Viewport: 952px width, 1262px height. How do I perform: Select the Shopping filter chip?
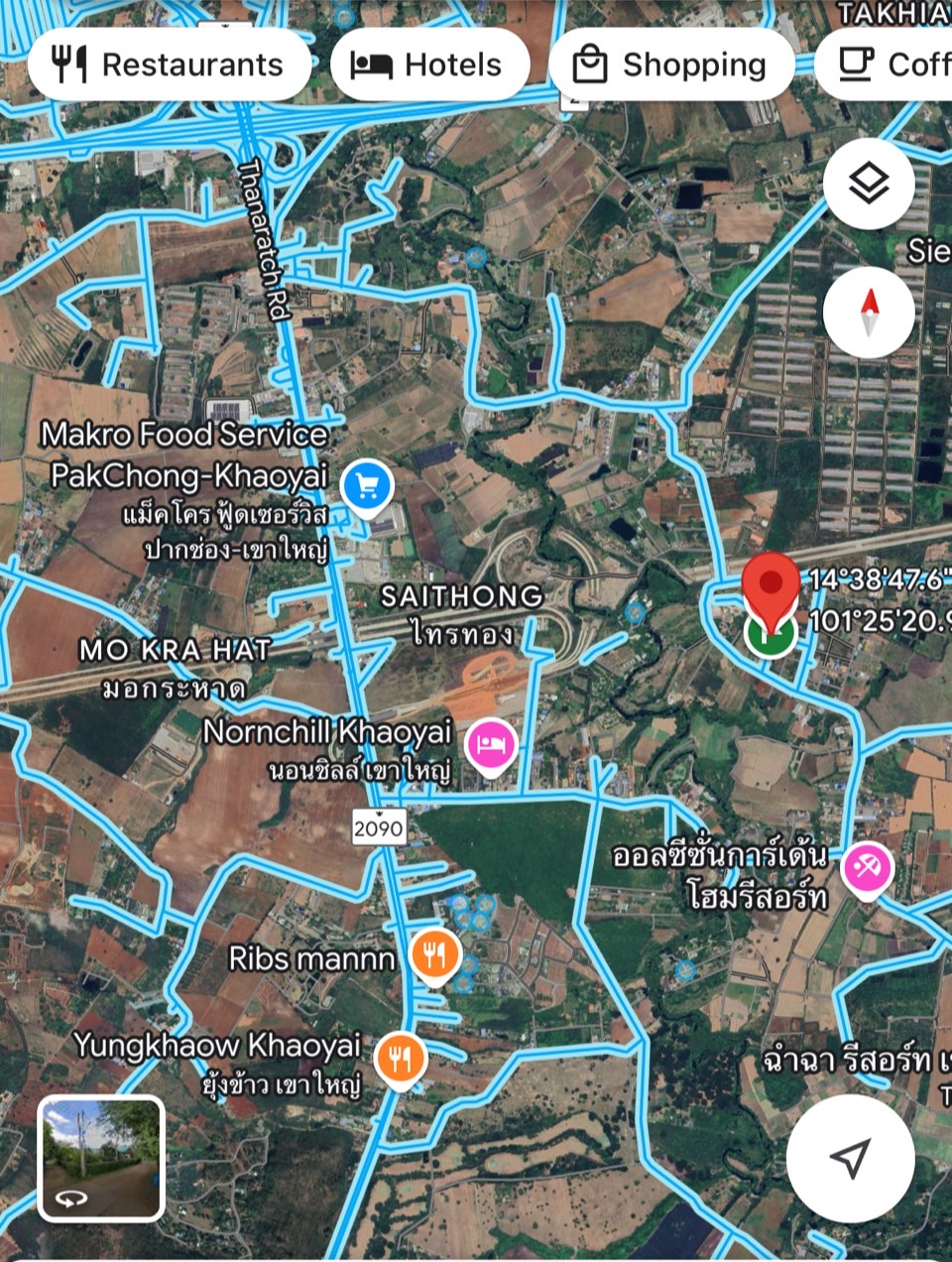point(671,64)
